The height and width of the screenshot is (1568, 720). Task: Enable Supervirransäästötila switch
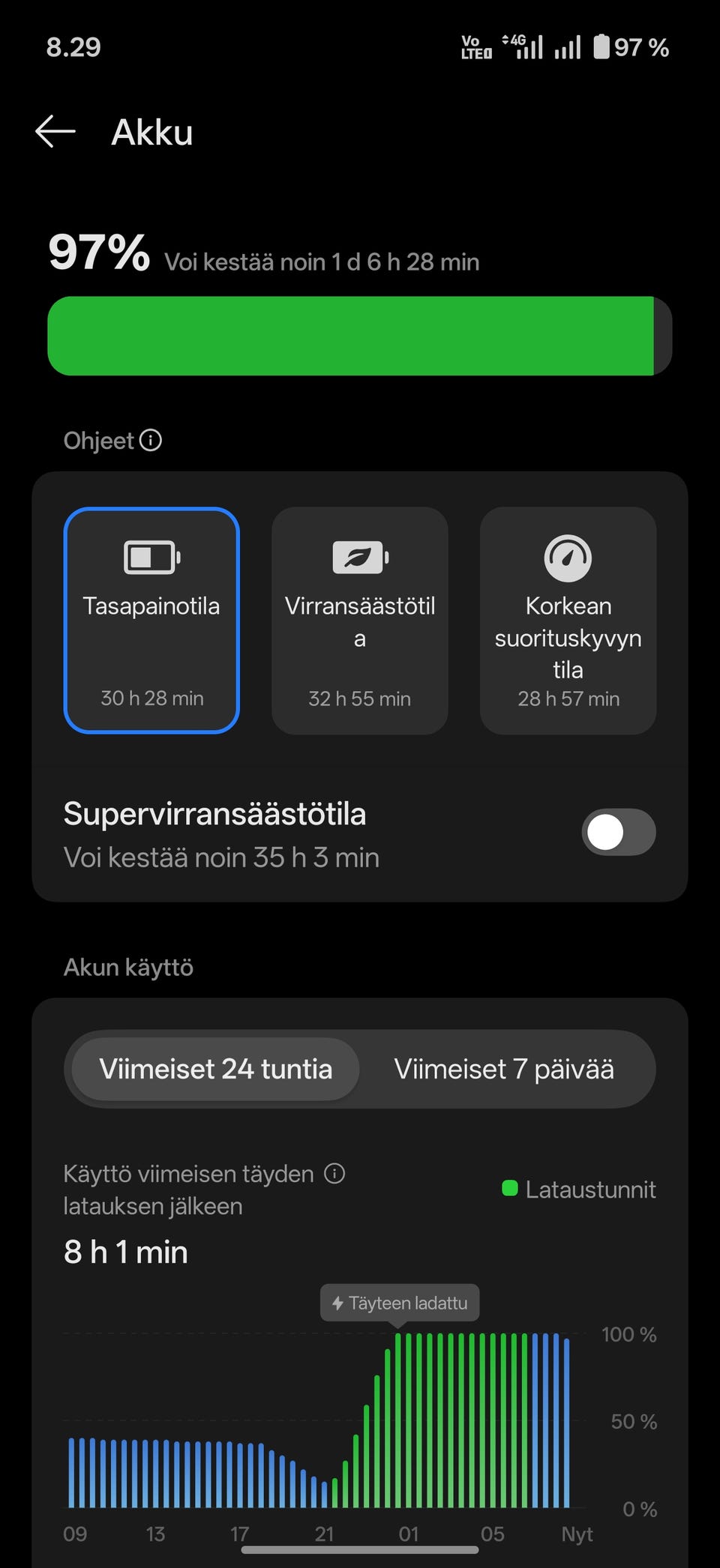click(618, 832)
